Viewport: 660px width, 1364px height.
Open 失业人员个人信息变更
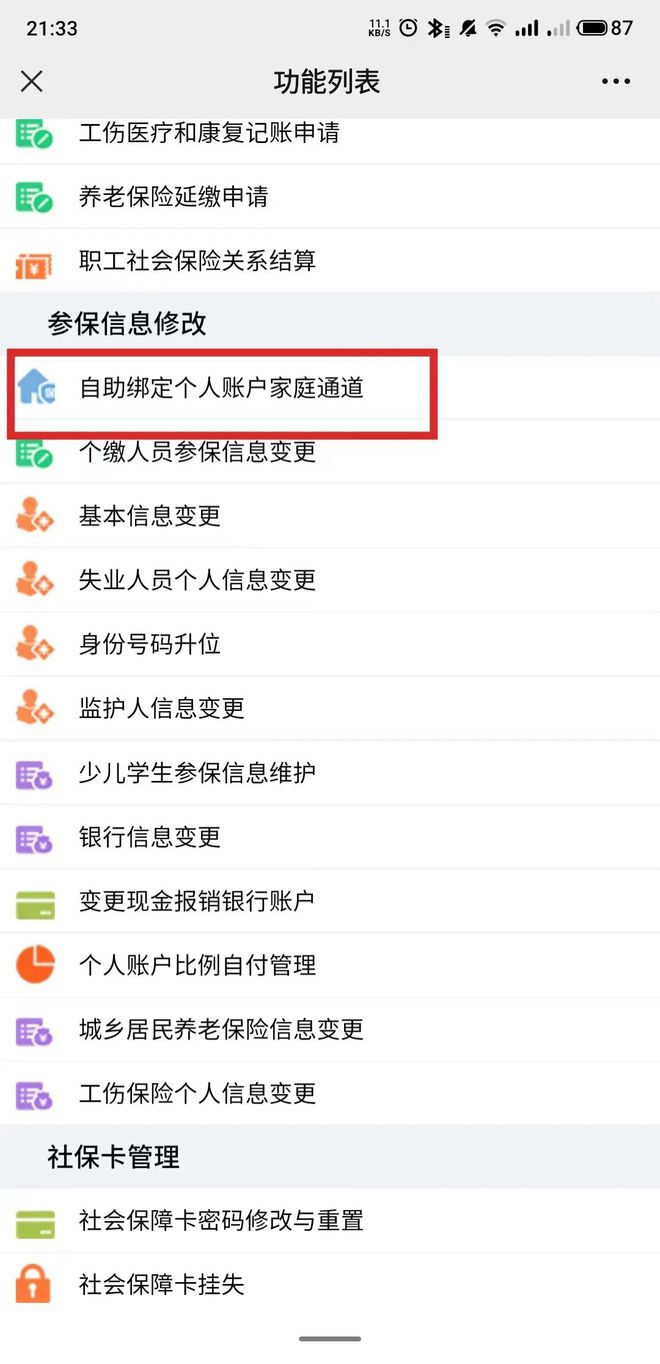[330, 580]
